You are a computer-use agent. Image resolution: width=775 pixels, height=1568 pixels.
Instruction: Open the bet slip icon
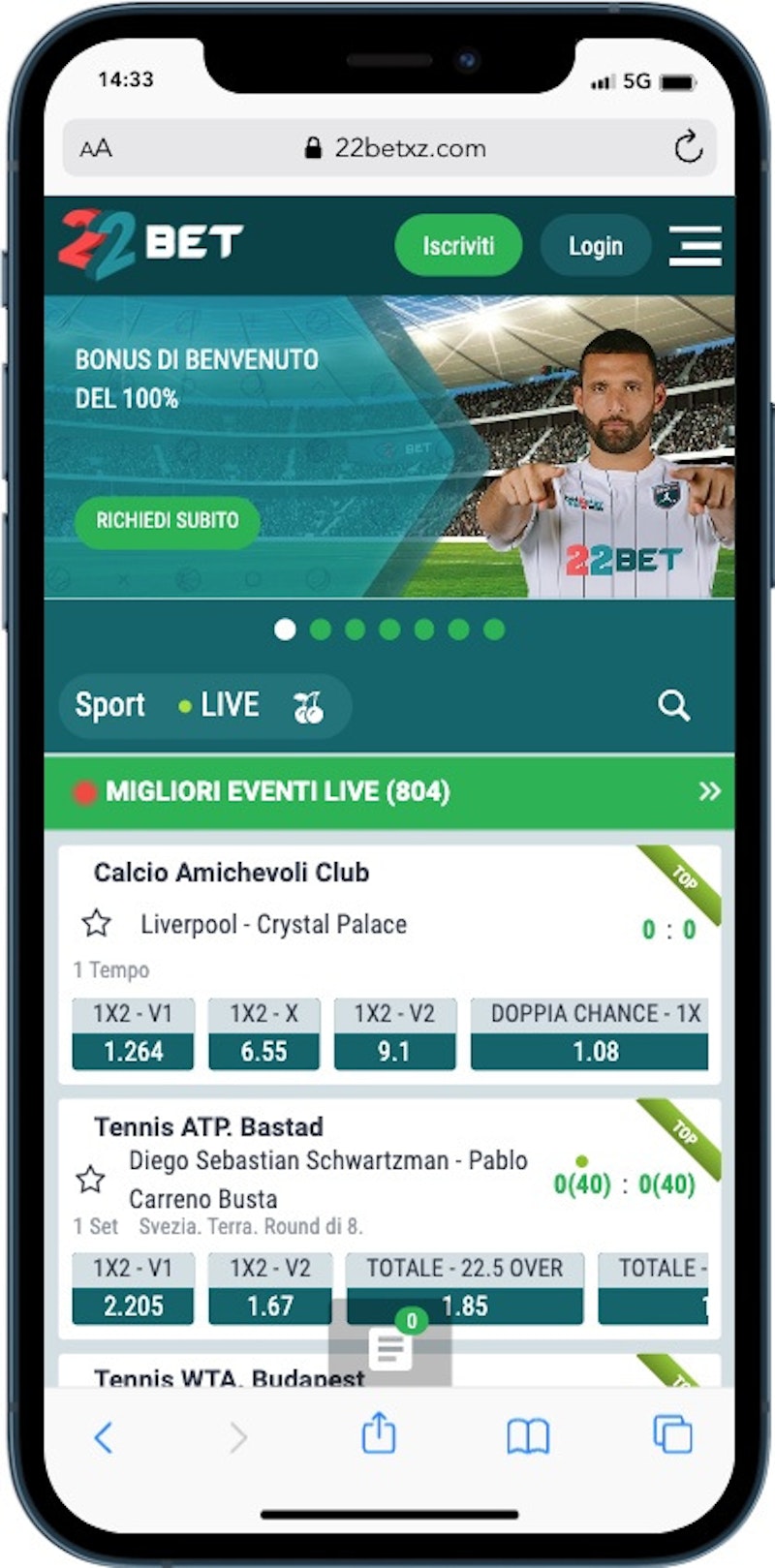tap(390, 1347)
